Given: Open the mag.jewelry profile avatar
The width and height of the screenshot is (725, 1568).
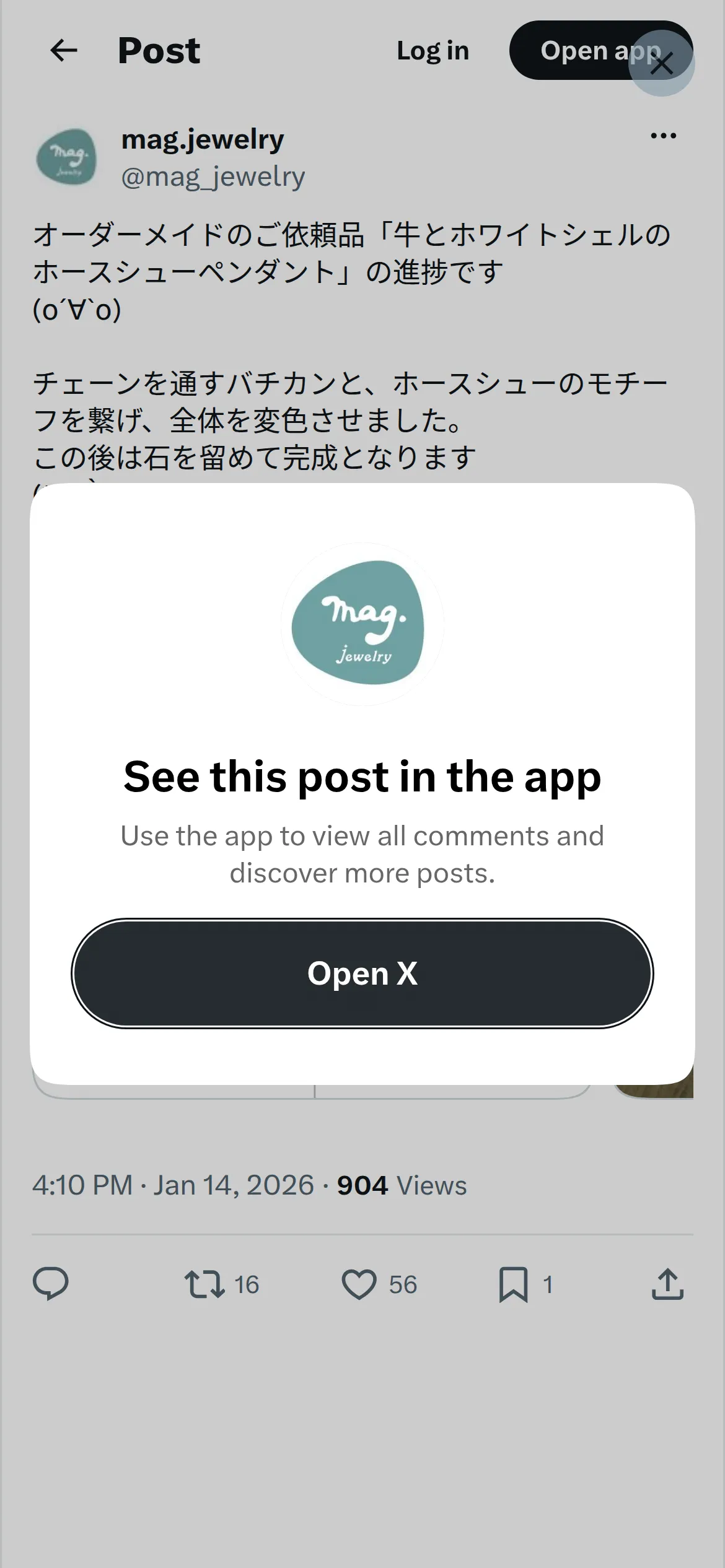Looking at the screenshot, I should pos(67,157).
